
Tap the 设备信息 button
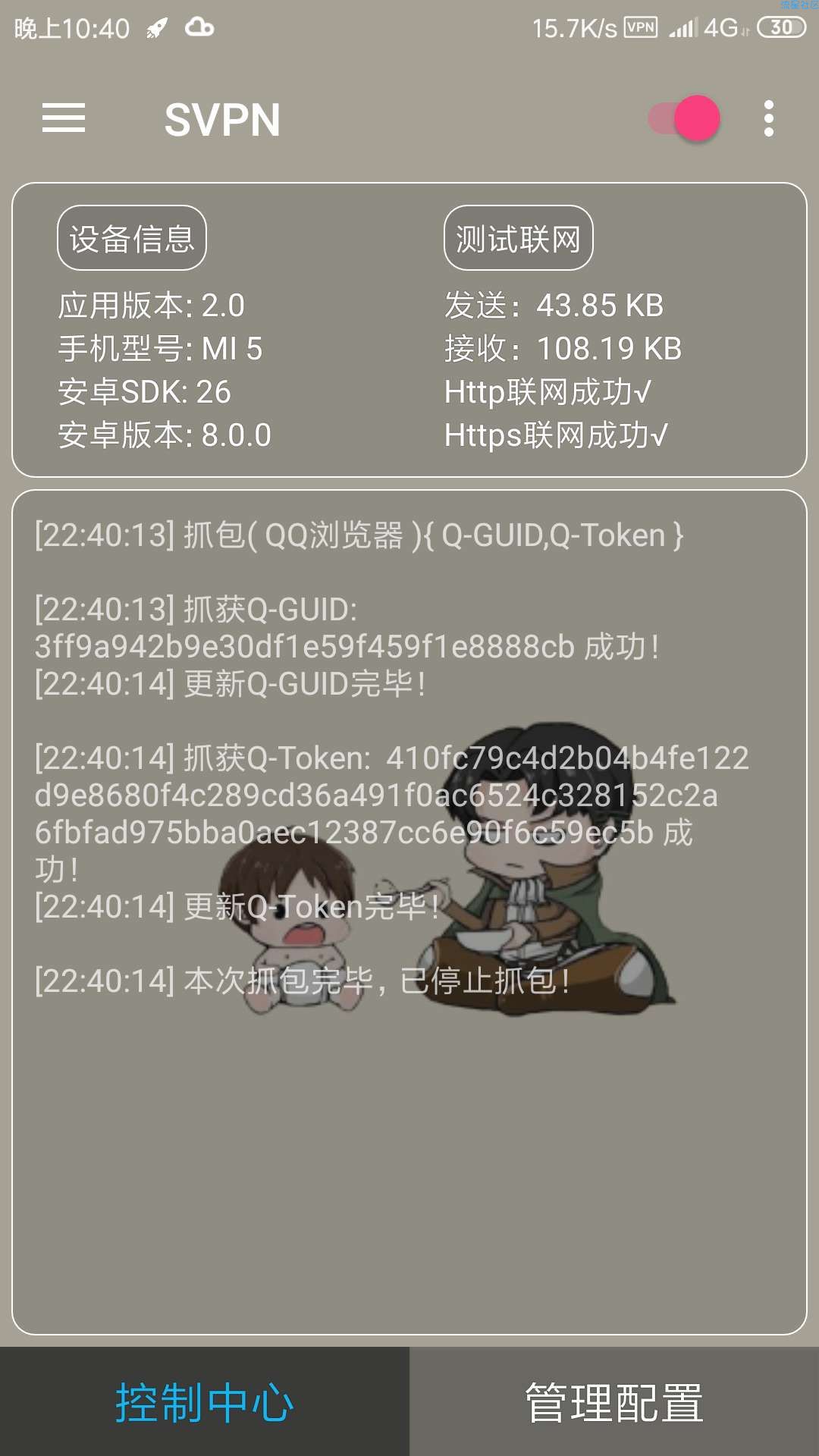coord(132,238)
